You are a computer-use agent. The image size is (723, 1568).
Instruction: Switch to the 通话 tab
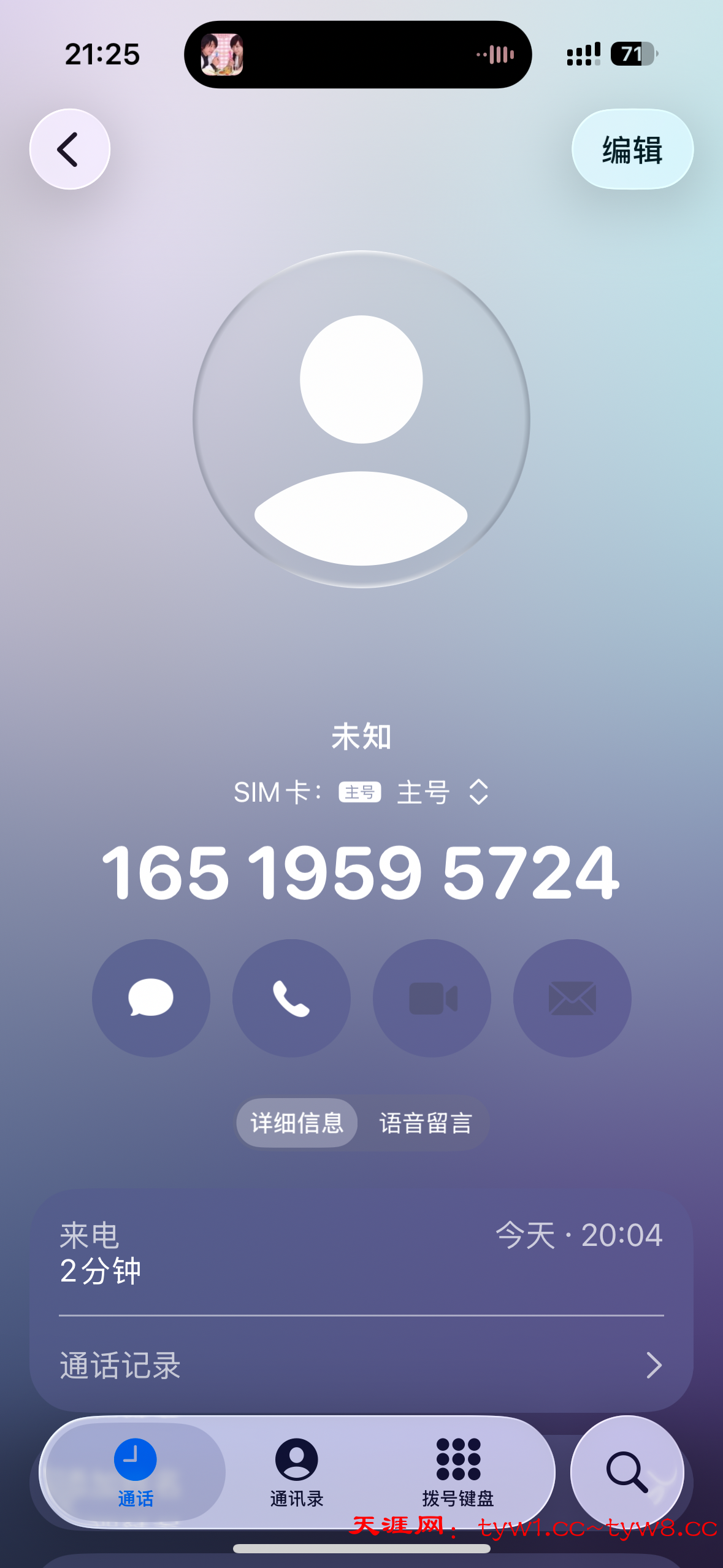(136, 1472)
